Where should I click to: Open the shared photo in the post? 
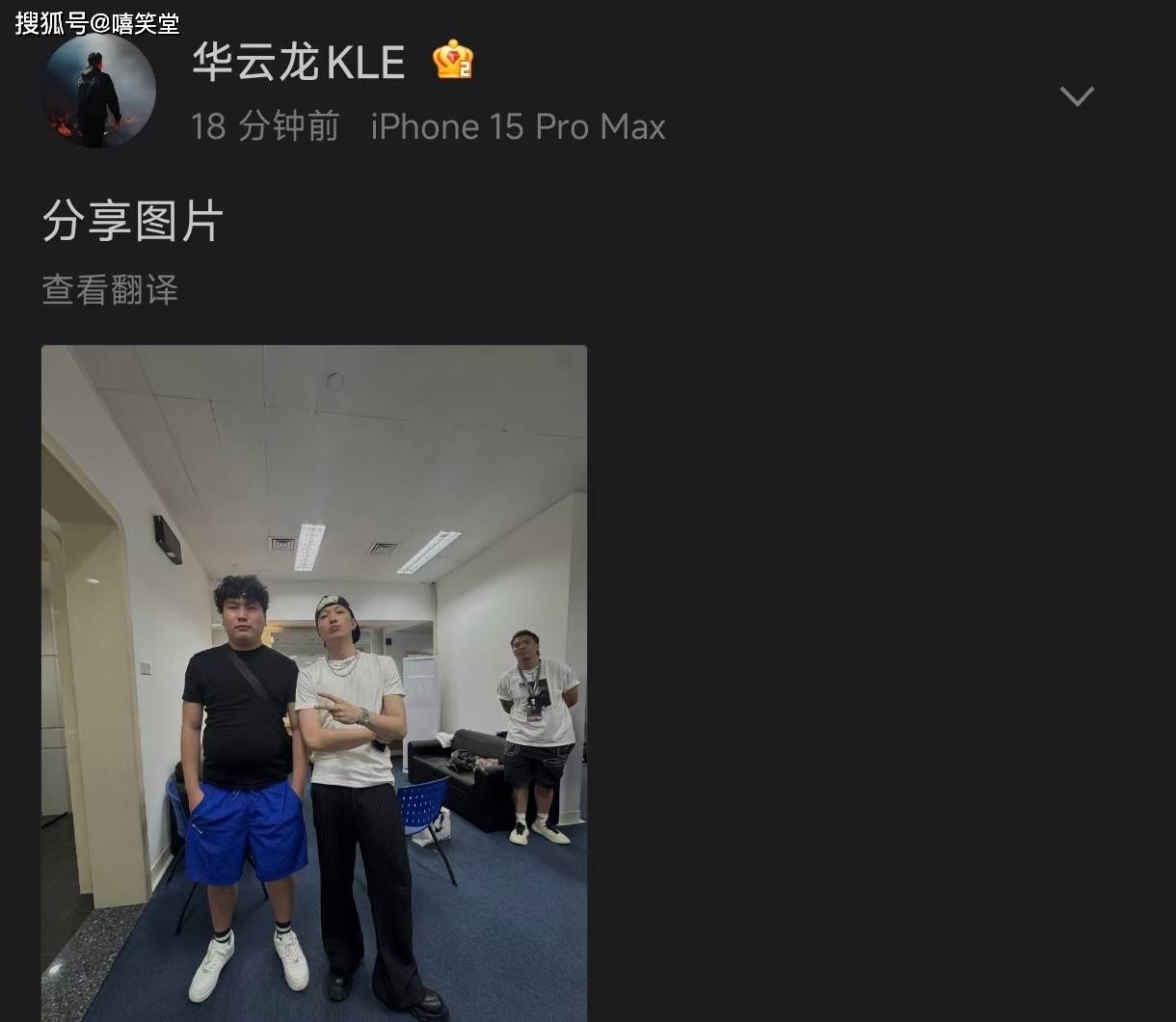click(314, 682)
